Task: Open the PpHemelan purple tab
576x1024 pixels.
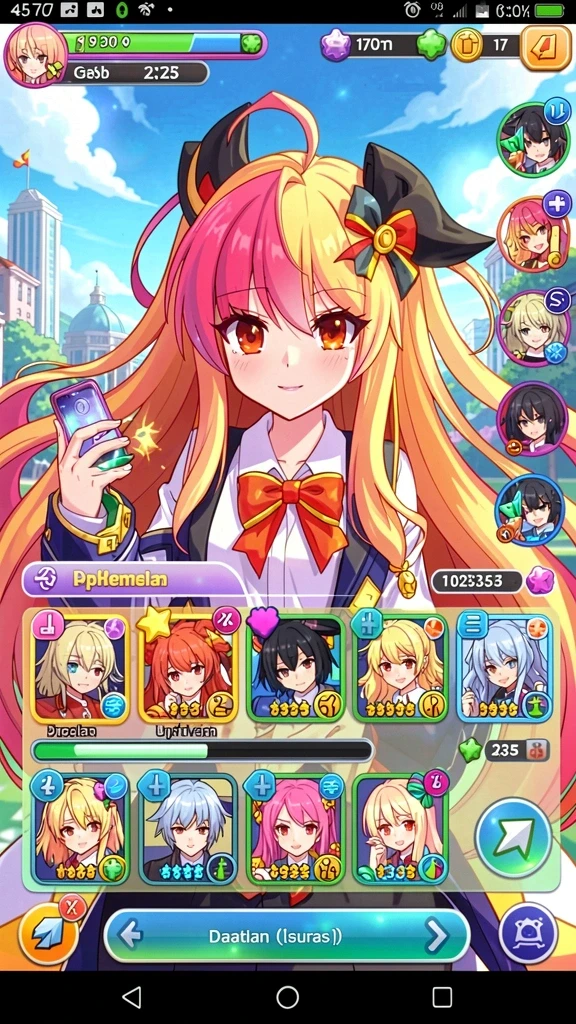Action: pos(133,579)
